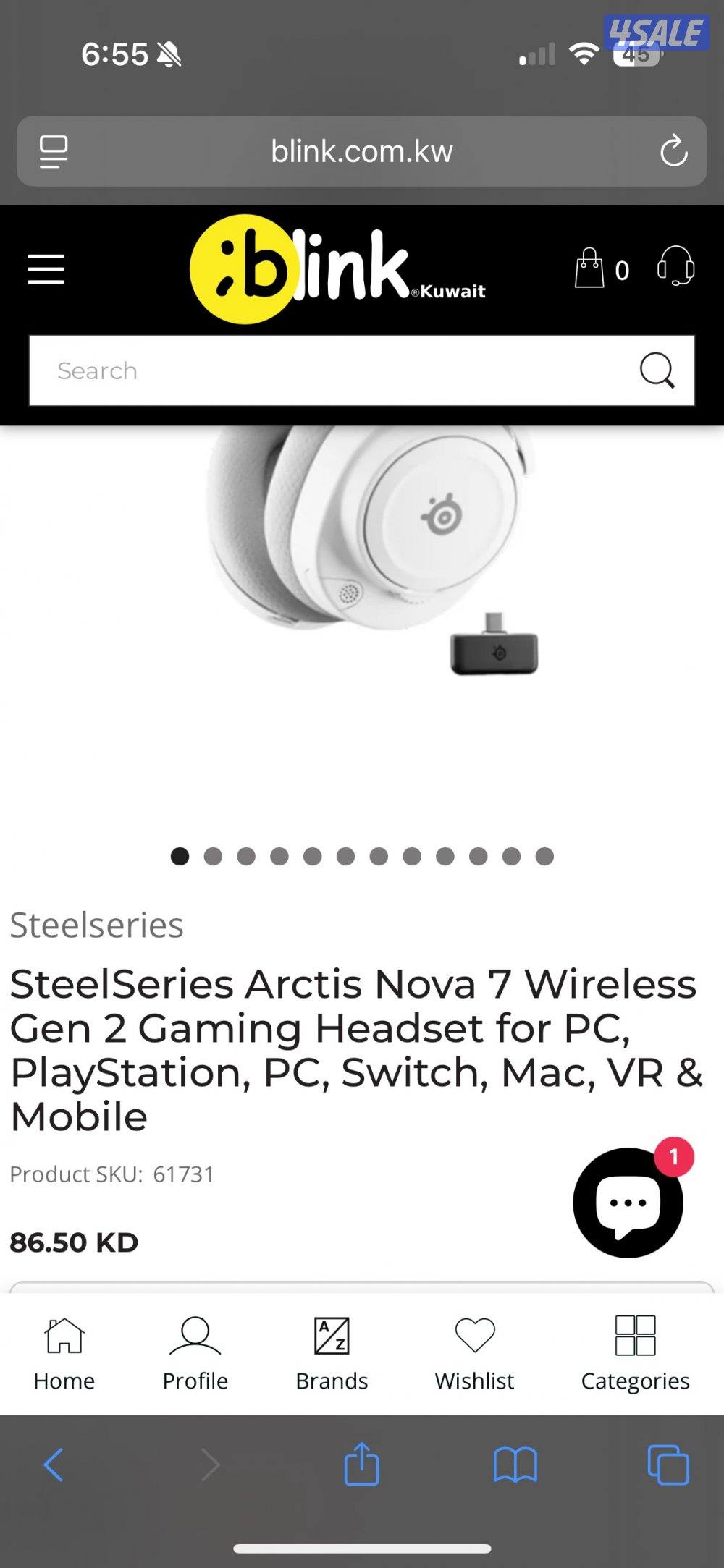Screen dimensions: 724x1568
Task: Reload the page with refresh icon
Action: [672, 151]
